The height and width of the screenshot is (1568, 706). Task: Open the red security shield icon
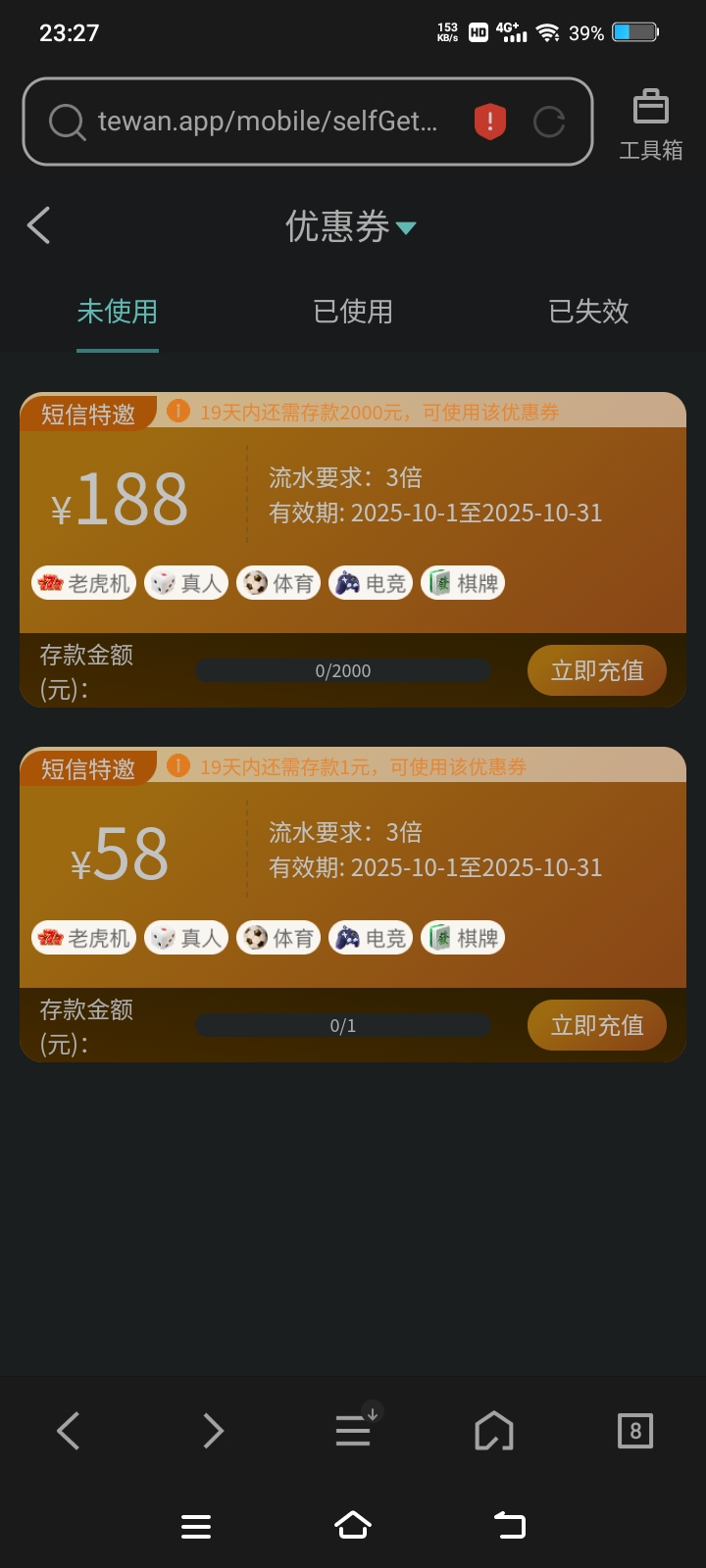pyautogui.click(x=490, y=122)
